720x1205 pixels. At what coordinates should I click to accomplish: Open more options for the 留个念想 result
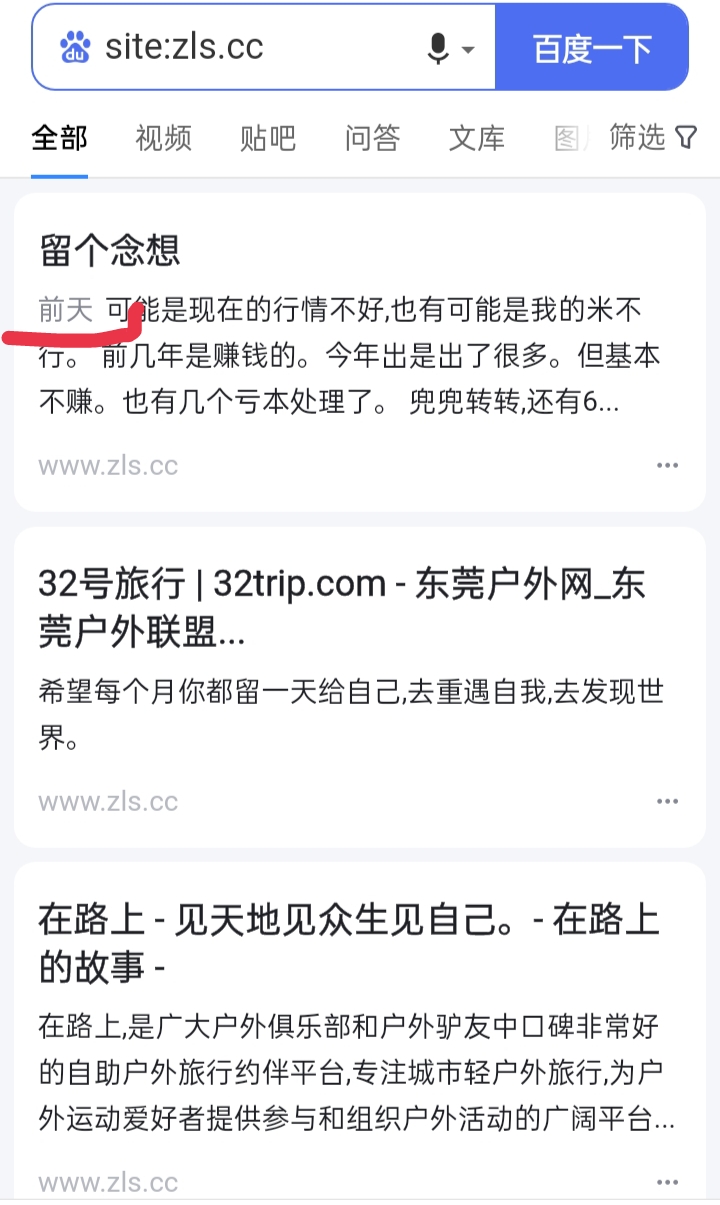(667, 466)
